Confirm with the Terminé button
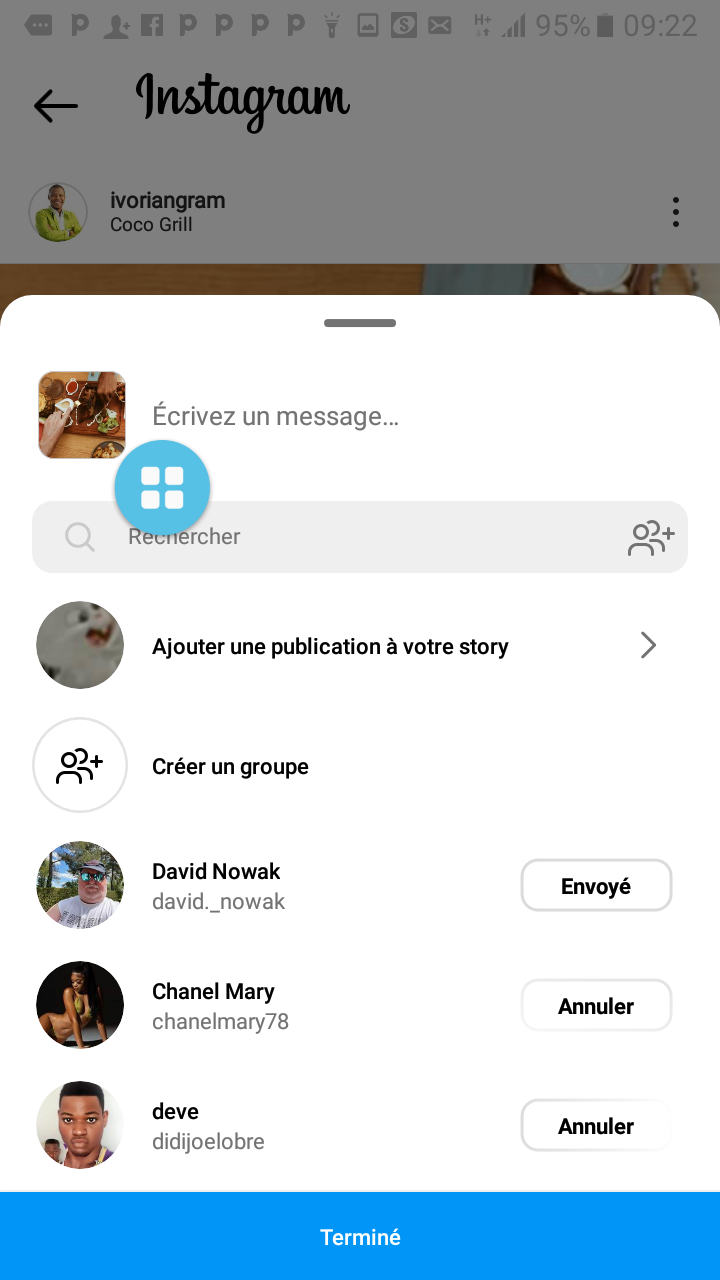This screenshot has height=1280, width=720. [360, 1237]
